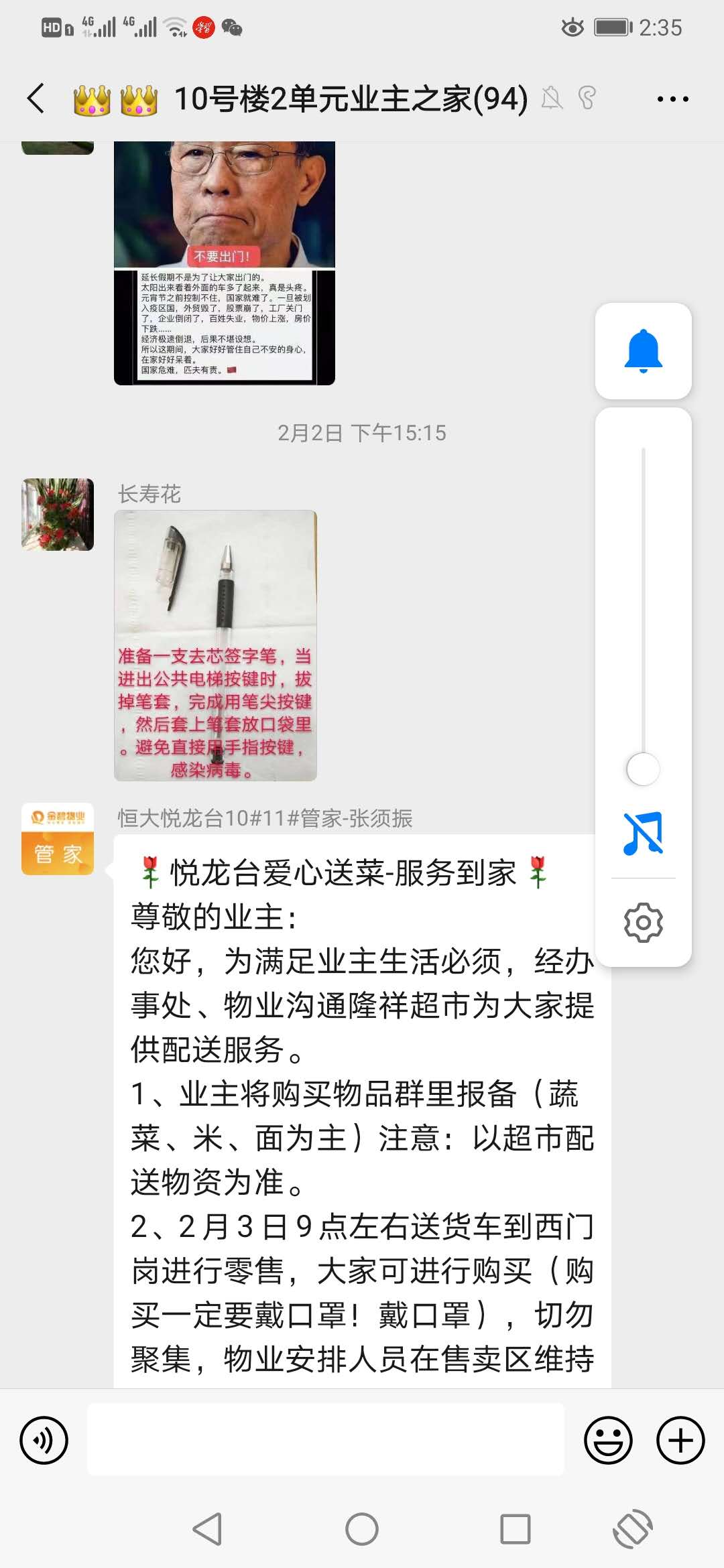
Task: Switch to voice message input
Action: [44, 1440]
